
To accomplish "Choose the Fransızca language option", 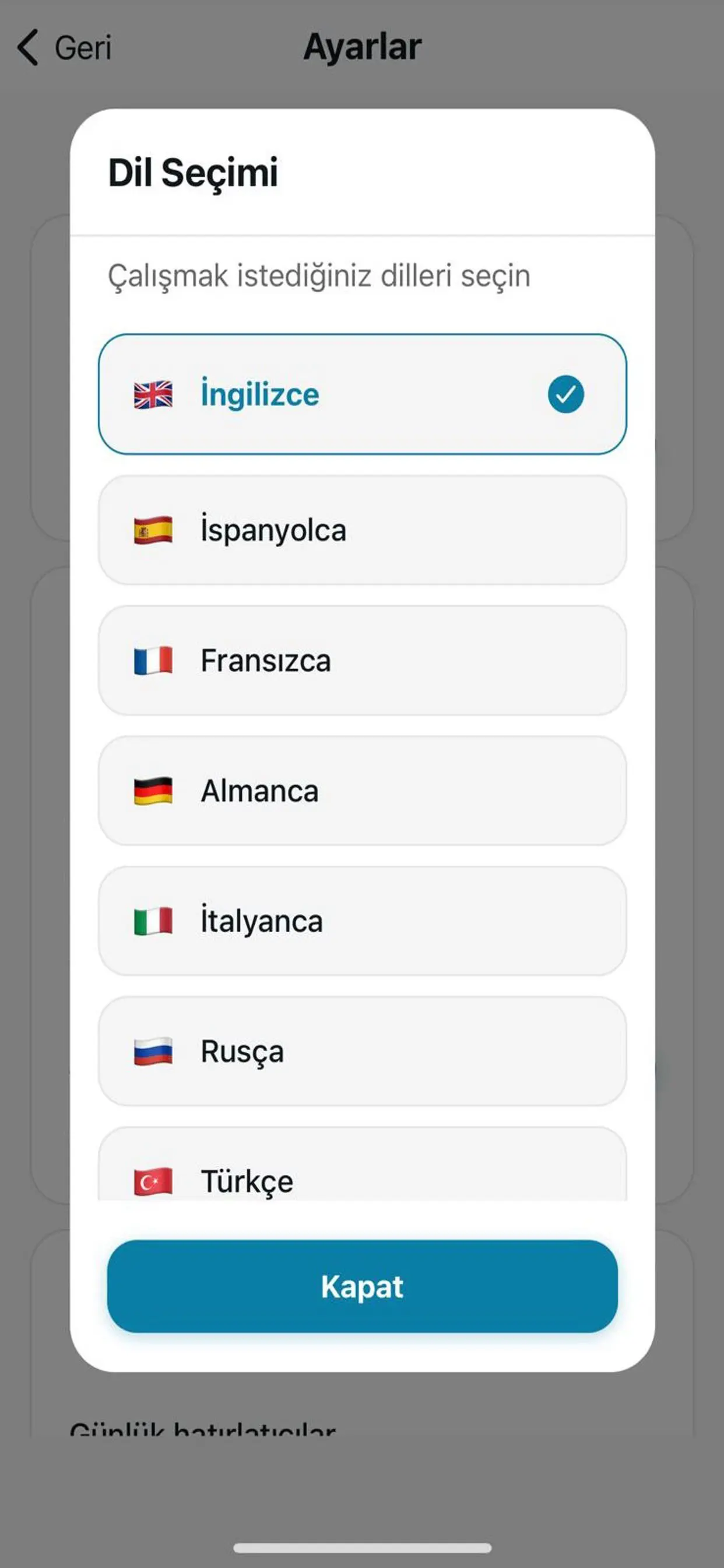I will [x=362, y=660].
